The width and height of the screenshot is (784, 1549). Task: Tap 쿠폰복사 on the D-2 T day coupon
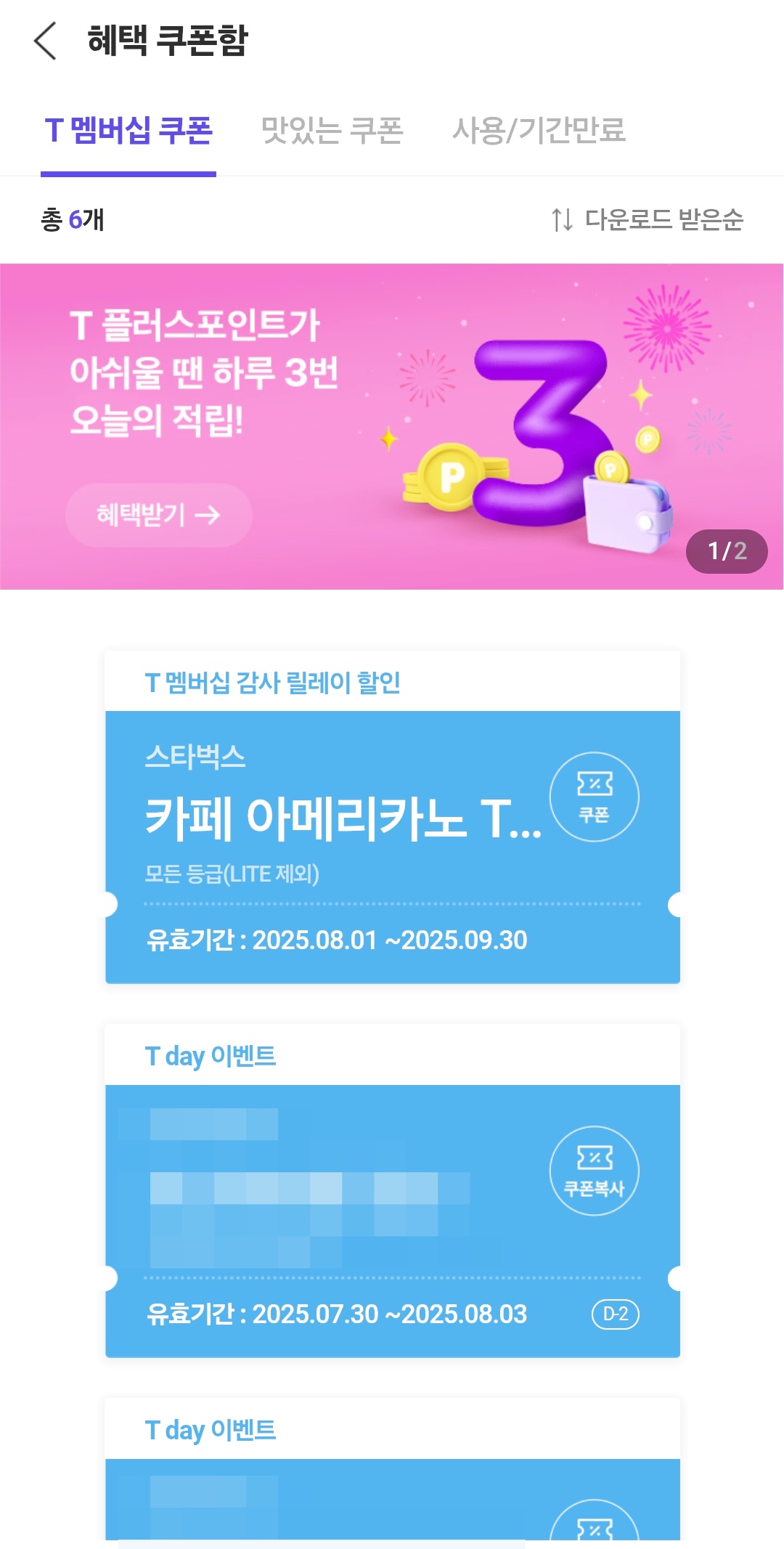pos(594,1171)
